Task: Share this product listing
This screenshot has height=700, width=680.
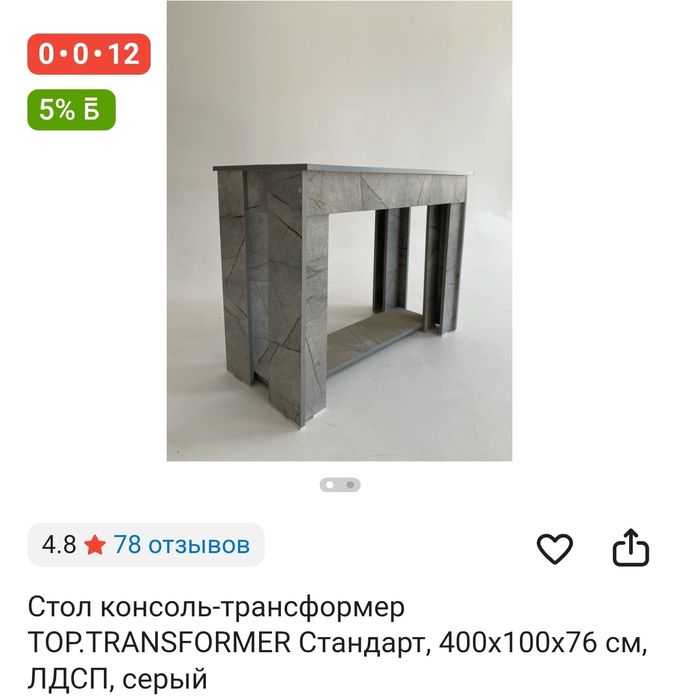Action: point(630,548)
